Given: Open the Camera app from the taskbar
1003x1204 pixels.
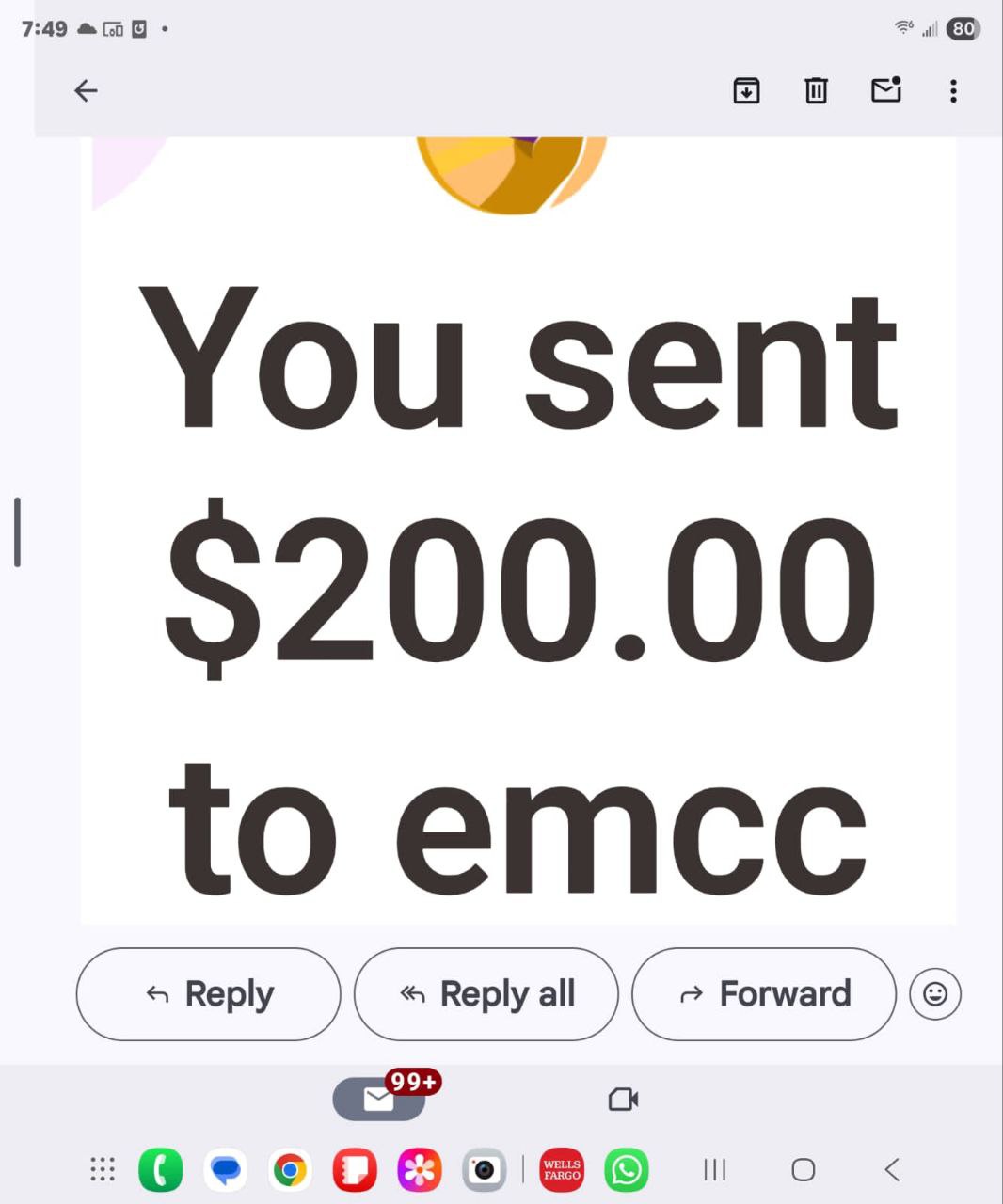Looking at the screenshot, I should tap(484, 1170).
